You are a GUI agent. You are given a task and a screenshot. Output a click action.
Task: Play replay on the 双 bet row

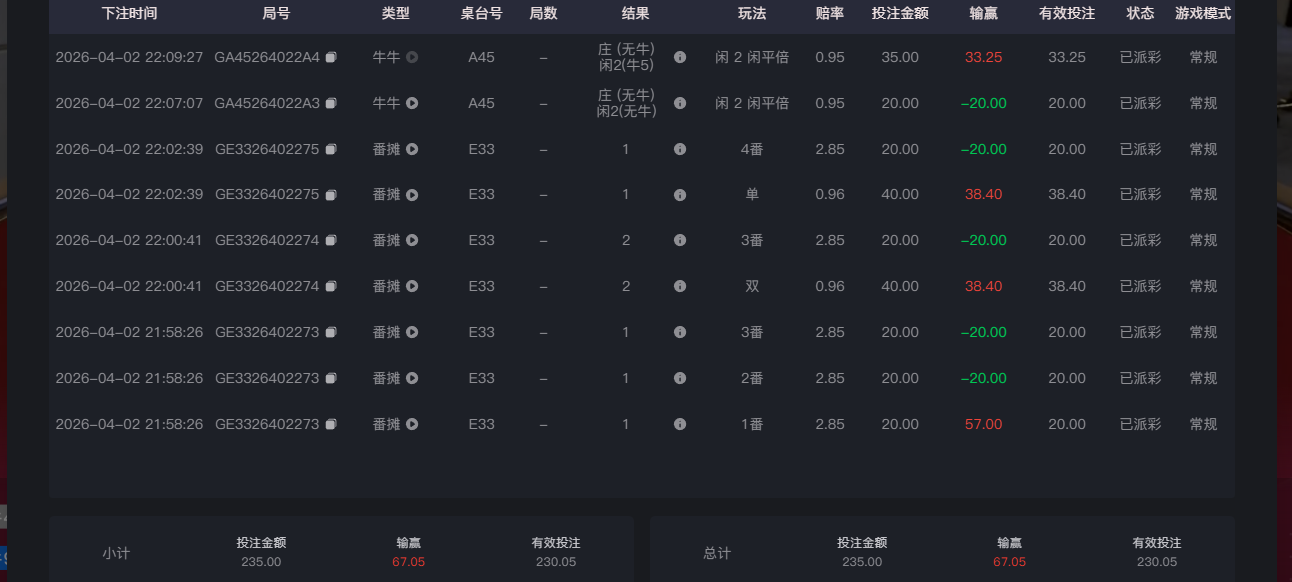click(x=412, y=286)
